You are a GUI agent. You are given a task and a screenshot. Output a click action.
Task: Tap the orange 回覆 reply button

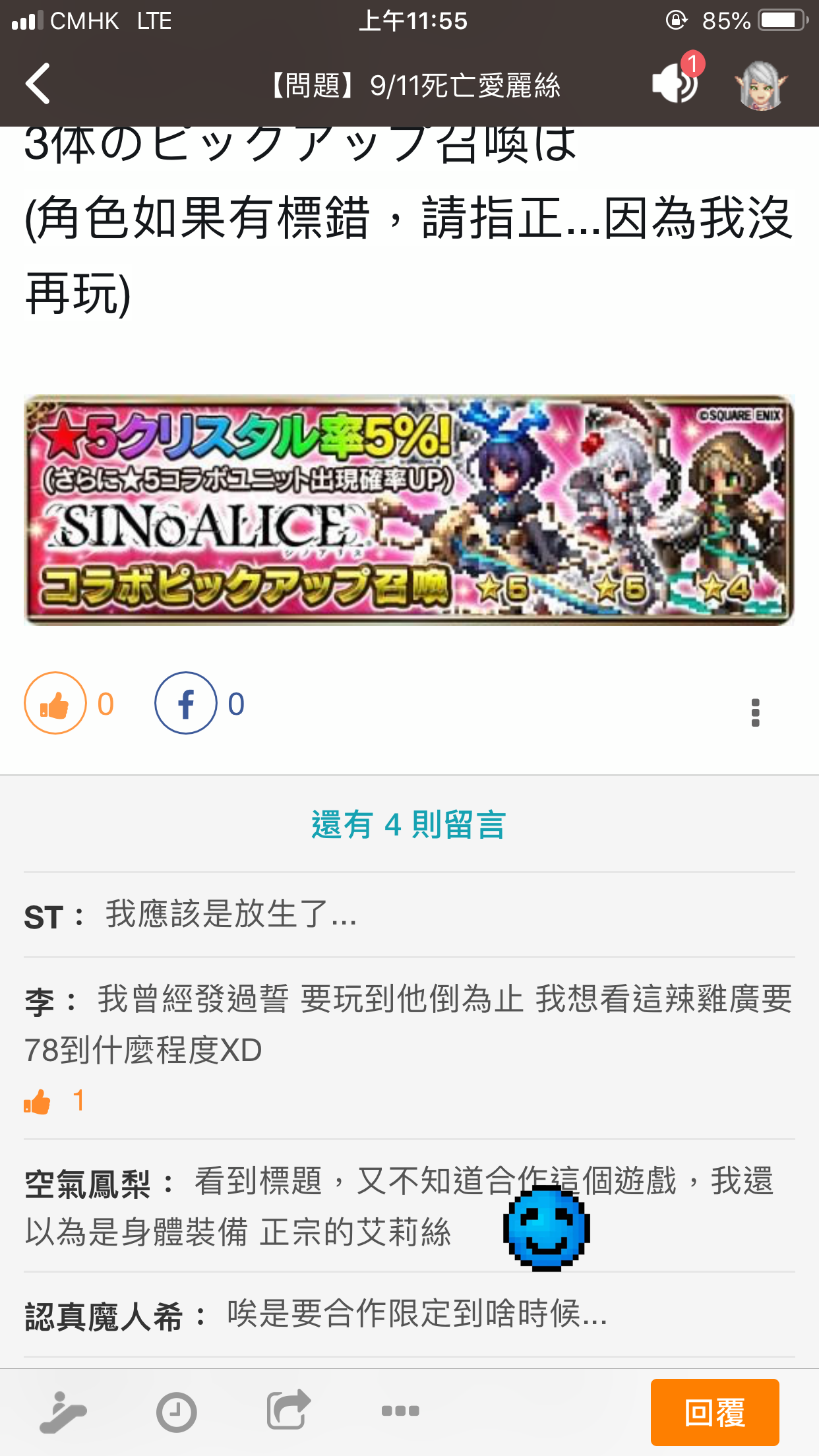pyautogui.click(x=715, y=1412)
